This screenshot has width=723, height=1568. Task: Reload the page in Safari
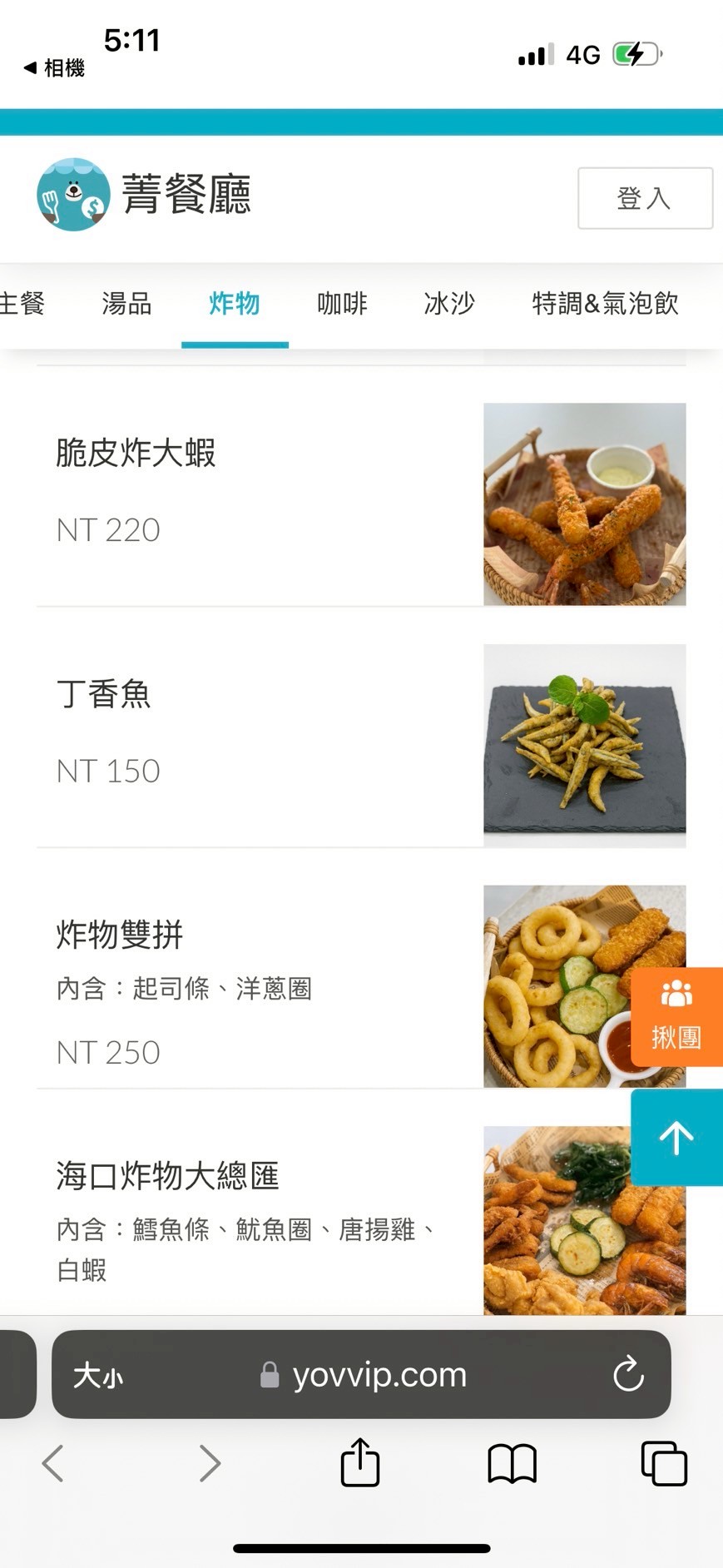point(628,1374)
